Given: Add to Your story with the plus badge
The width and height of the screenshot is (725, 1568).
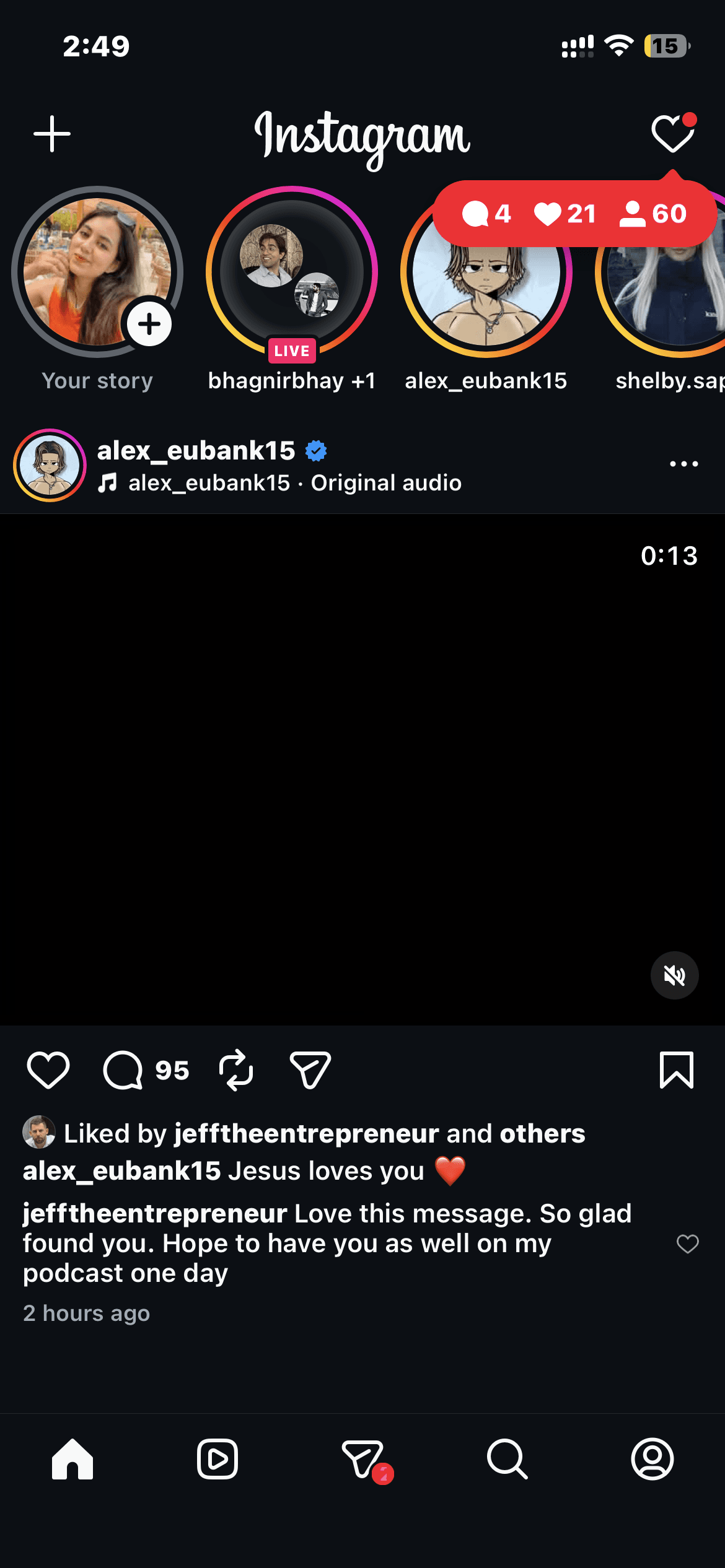Looking at the screenshot, I should pos(149,323).
